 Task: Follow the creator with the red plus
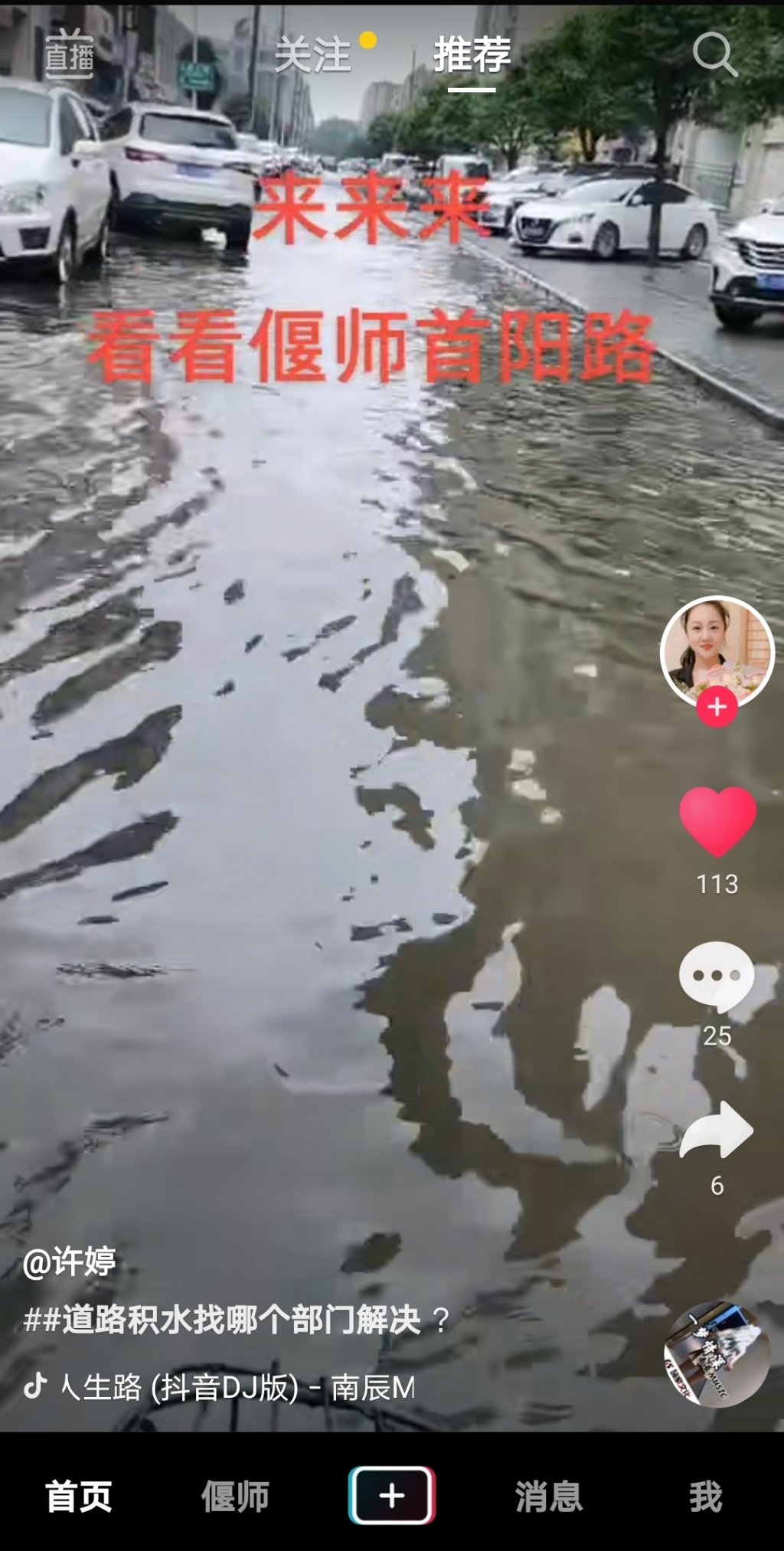click(717, 706)
